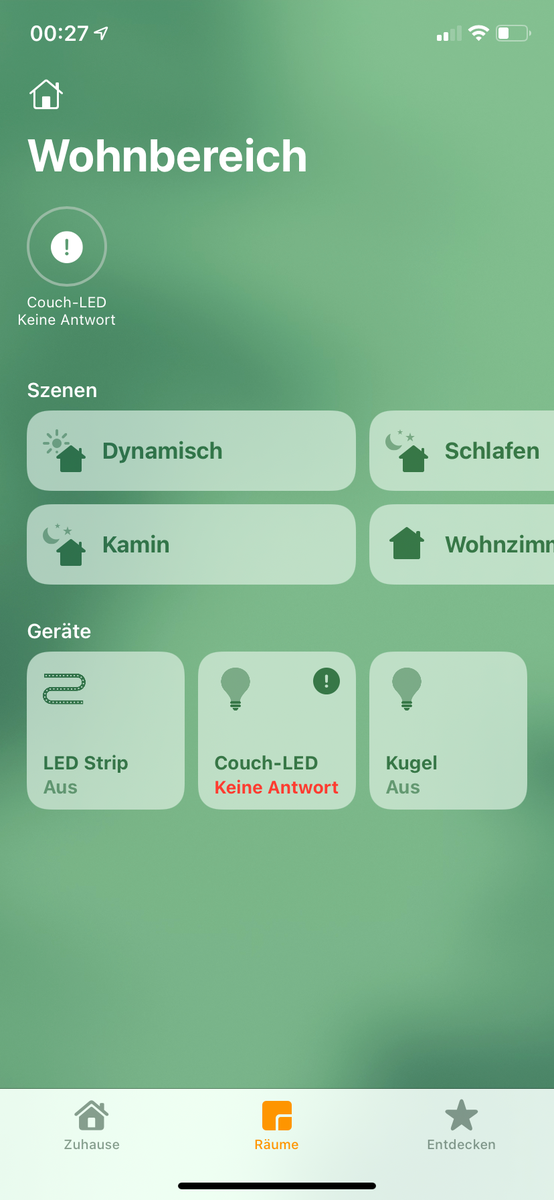Screen dimensions: 554x1200
Task: Toggle the LED Strip device tile
Action: pos(106,731)
